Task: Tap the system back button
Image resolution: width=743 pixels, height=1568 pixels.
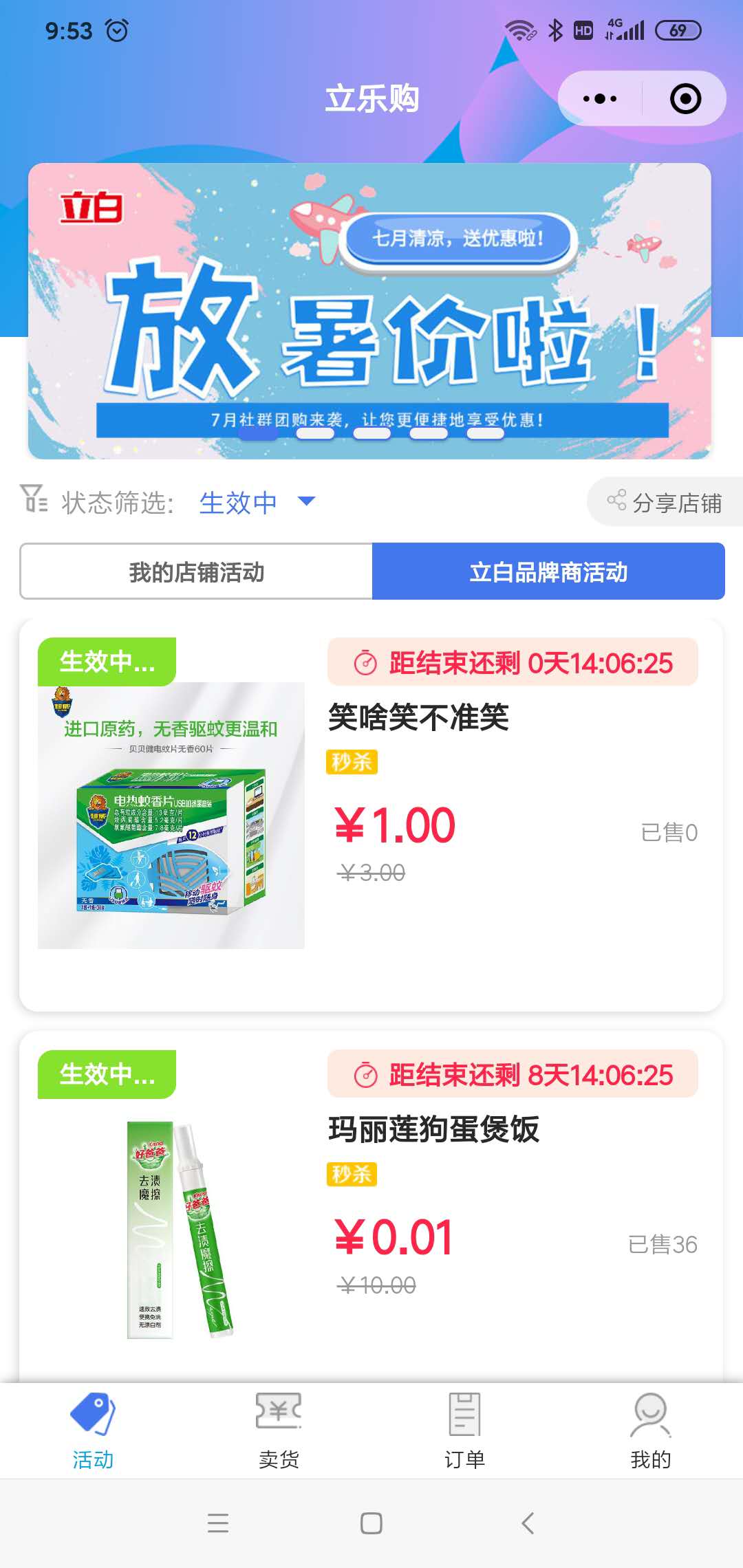Action: pyautogui.click(x=528, y=1523)
